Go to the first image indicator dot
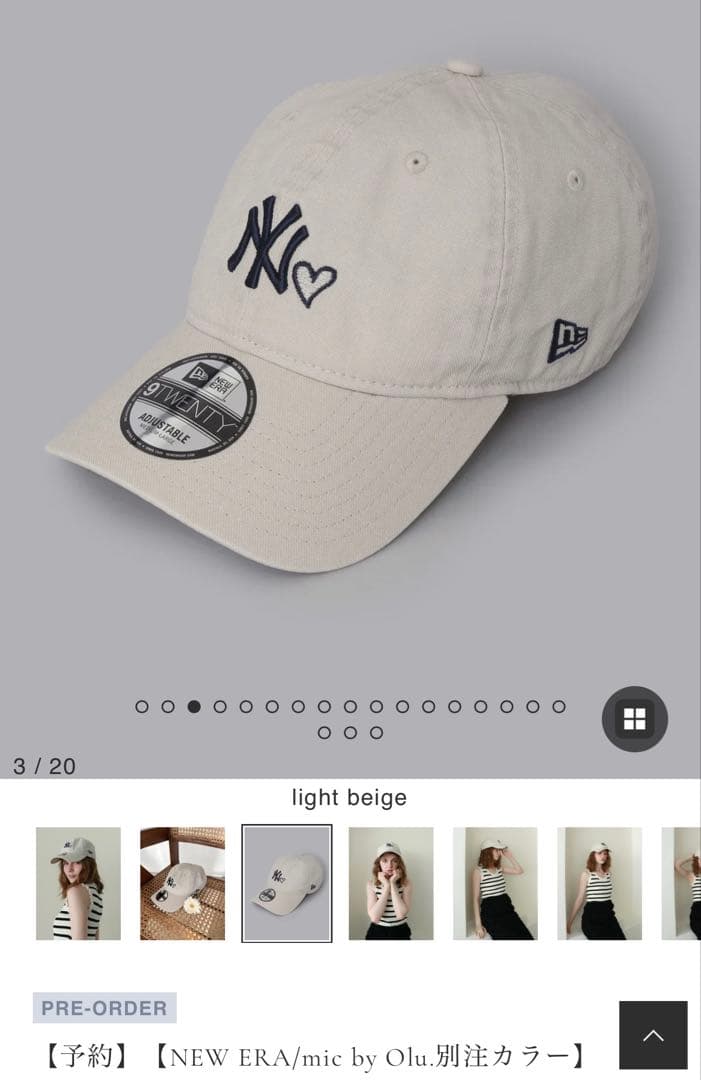 click(142, 707)
